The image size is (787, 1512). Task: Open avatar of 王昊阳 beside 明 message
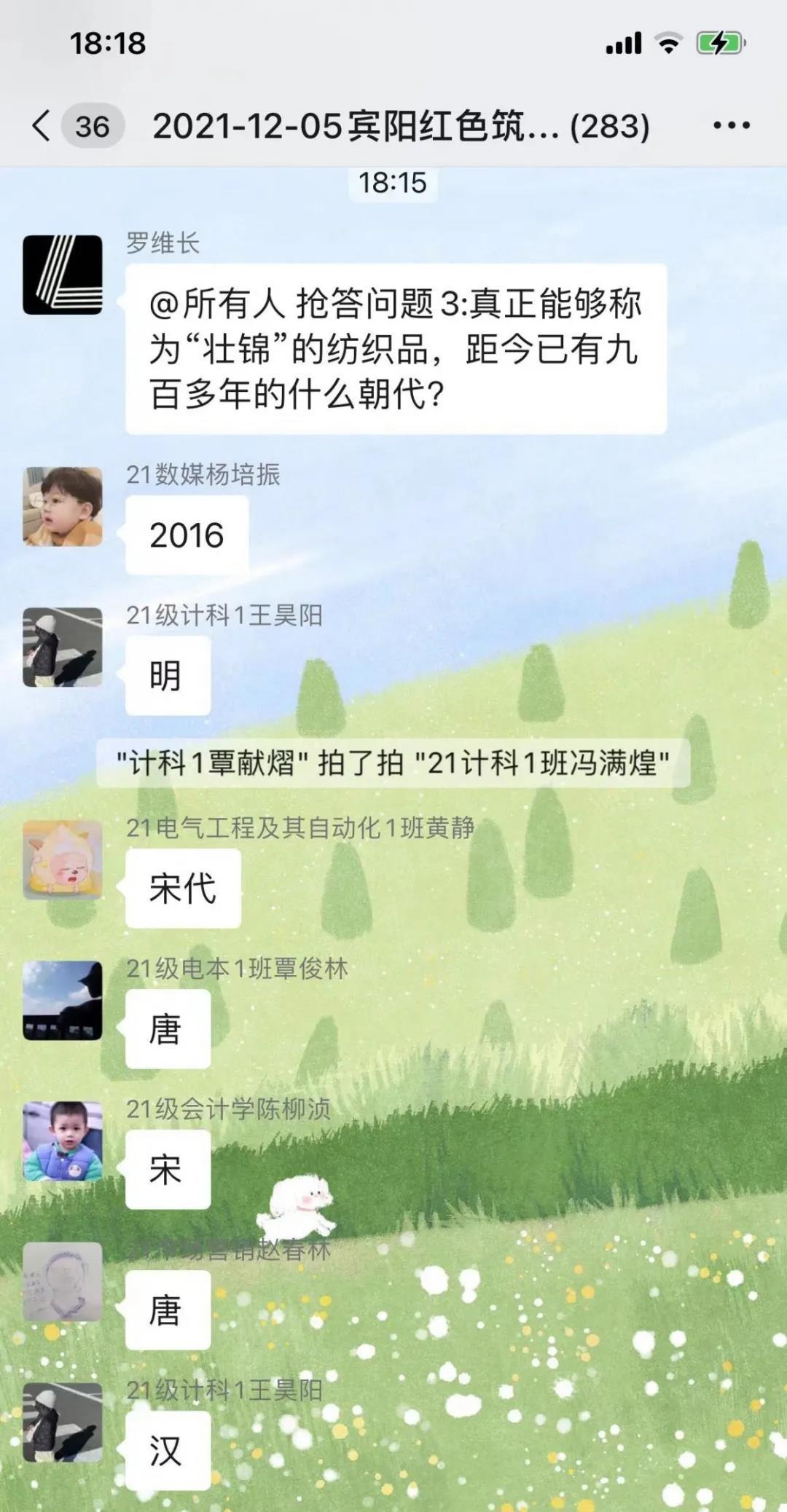click(63, 647)
